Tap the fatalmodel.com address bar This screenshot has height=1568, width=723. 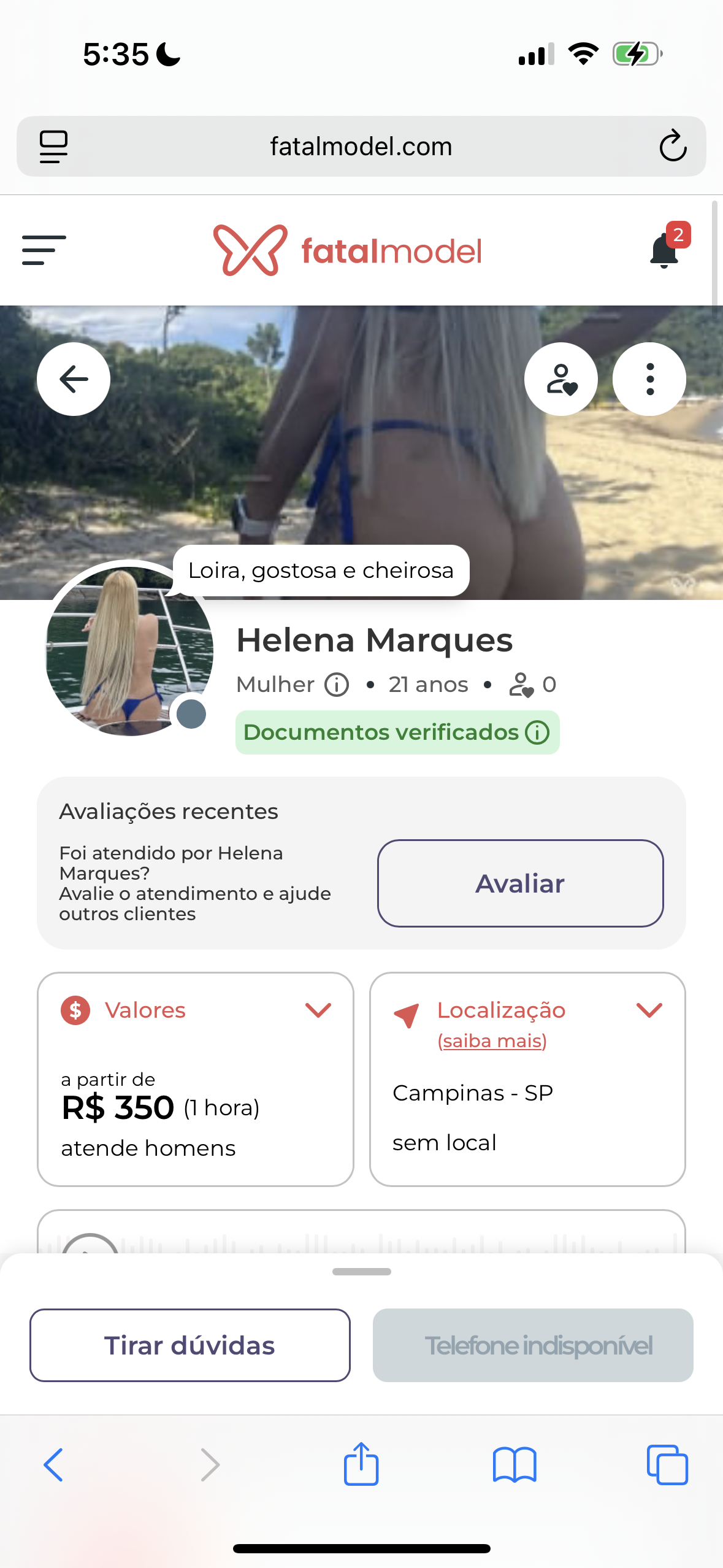point(361,146)
